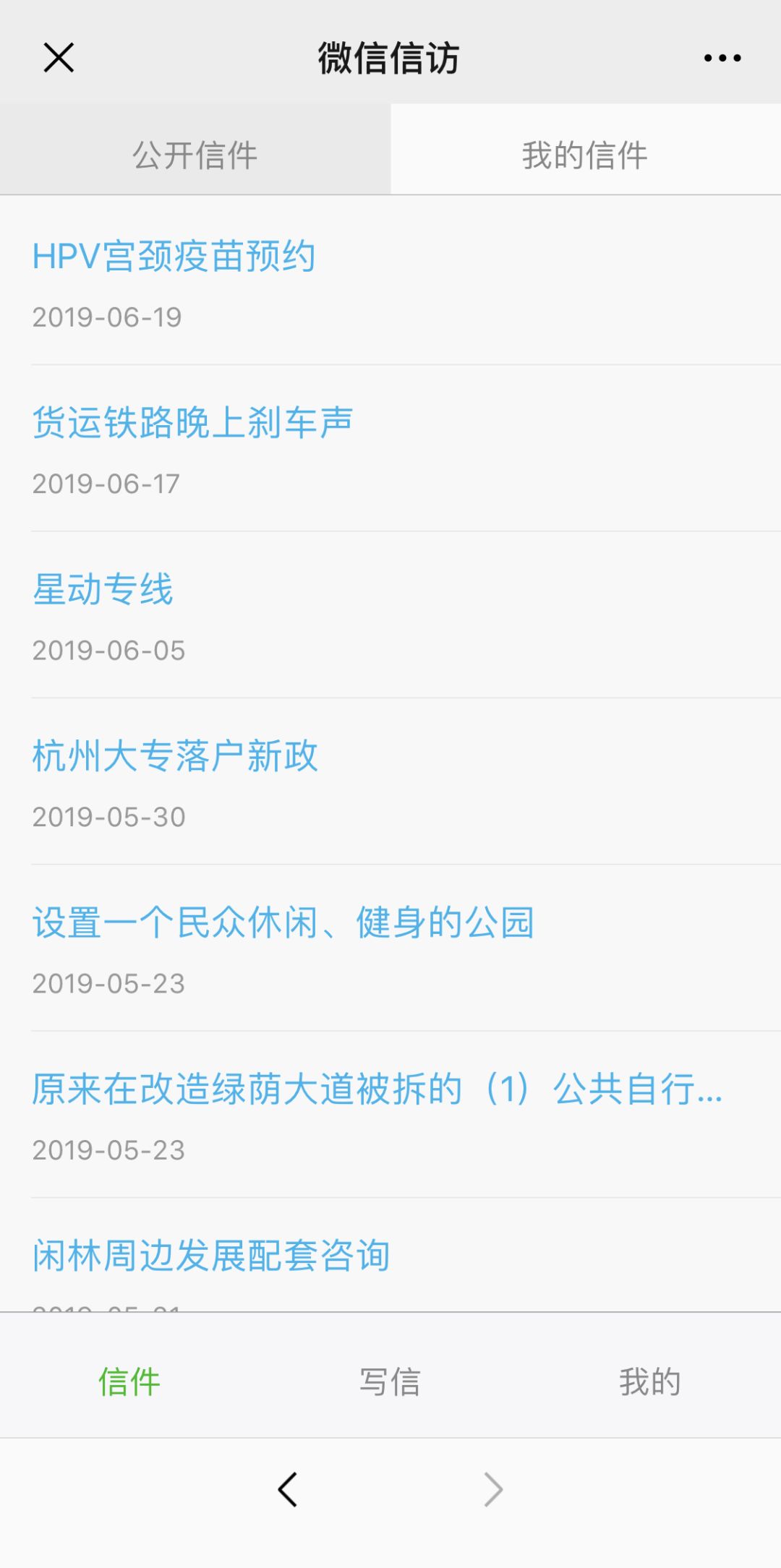This screenshot has height=1568, width=781.
Task: Open the letter 杭州大专落户新政
Action: coord(175,756)
